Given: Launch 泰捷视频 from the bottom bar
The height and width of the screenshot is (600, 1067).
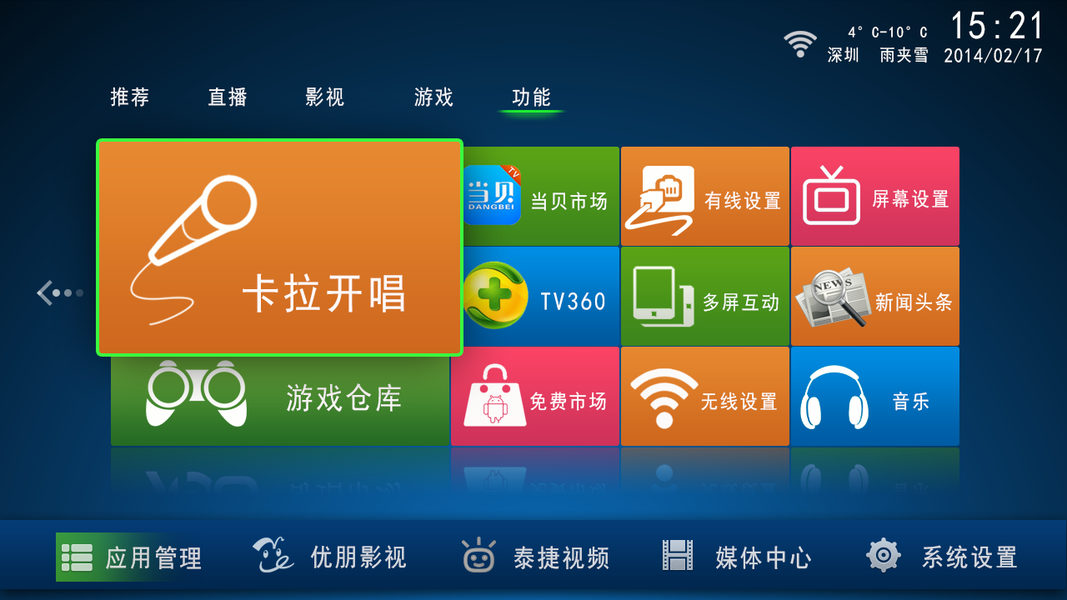Looking at the screenshot, I should (x=535, y=556).
